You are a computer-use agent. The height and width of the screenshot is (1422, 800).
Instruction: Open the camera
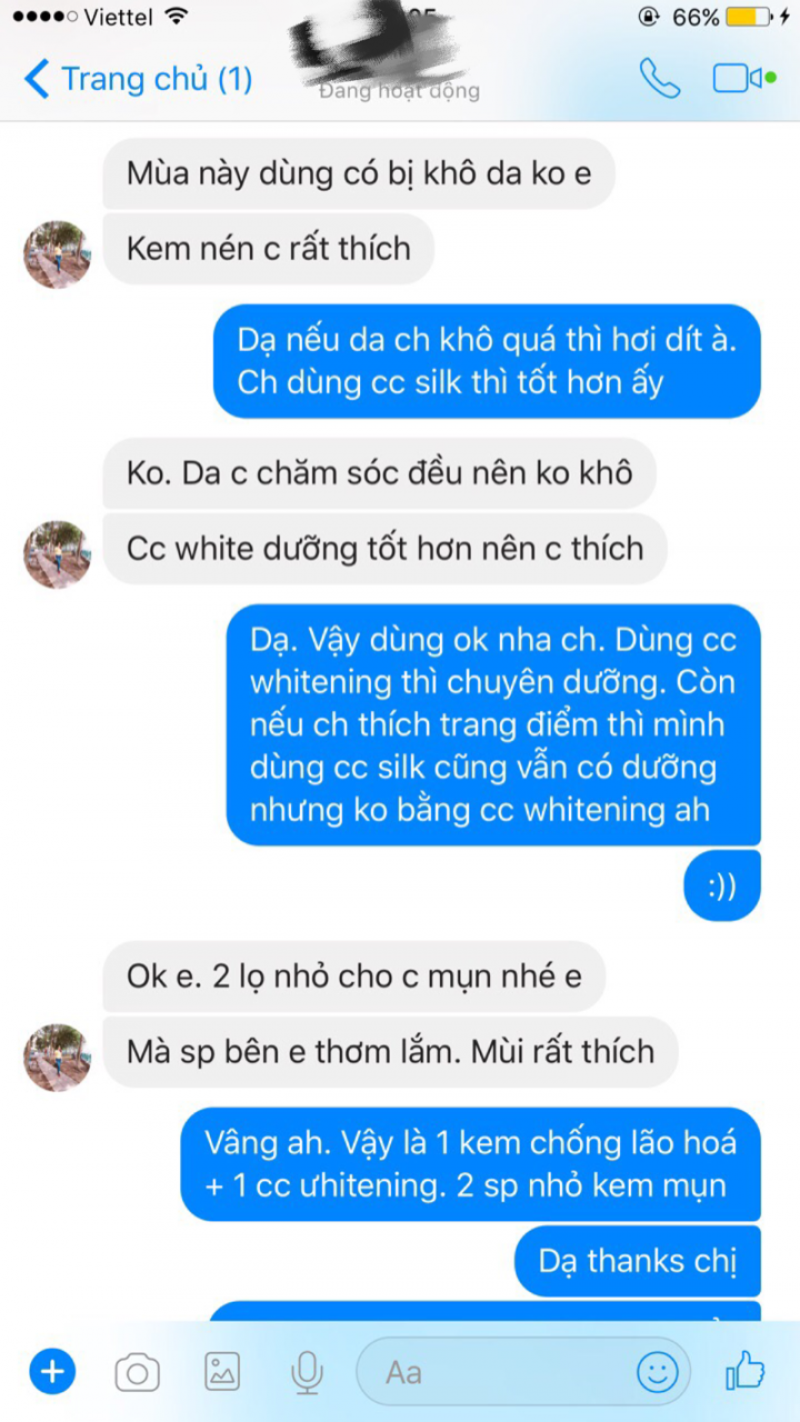click(137, 1372)
